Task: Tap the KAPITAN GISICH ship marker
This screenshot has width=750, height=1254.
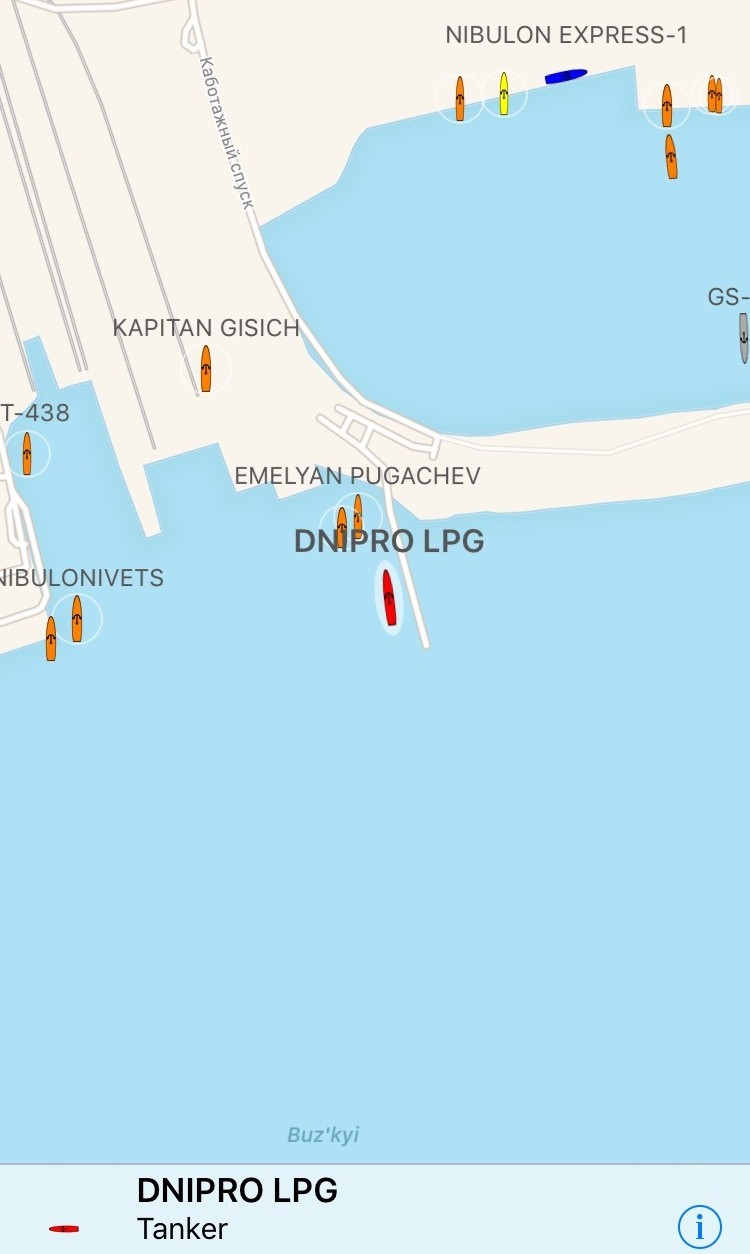Action: (x=206, y=369)
